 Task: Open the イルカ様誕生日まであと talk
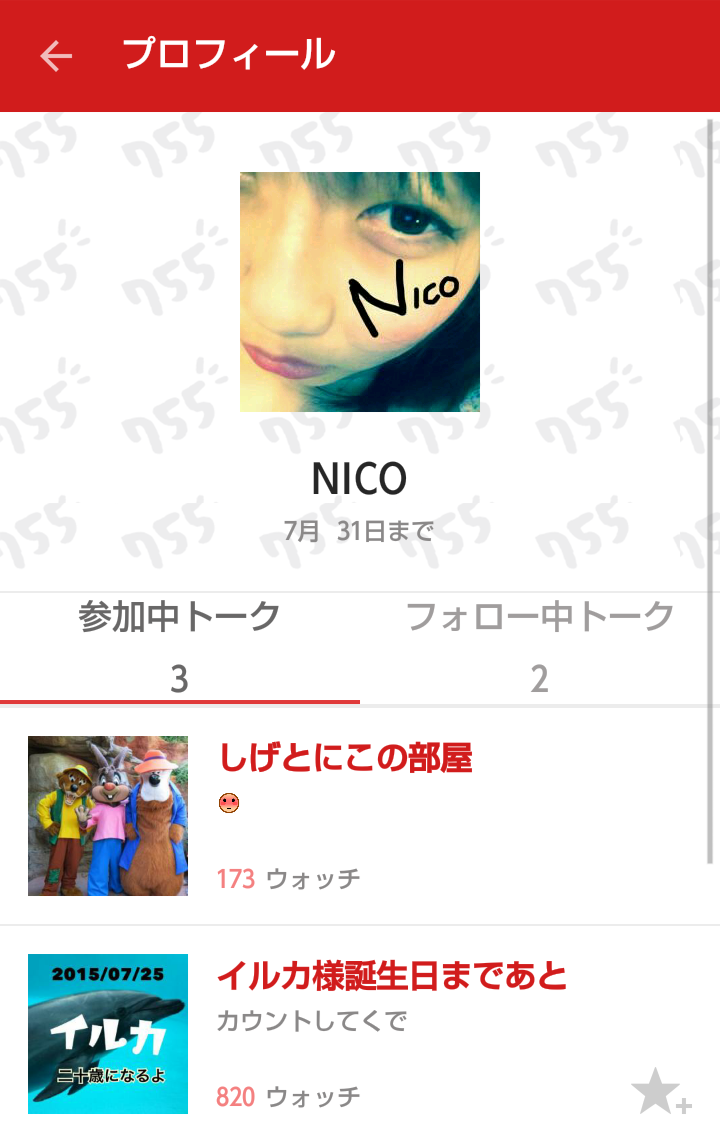tap(392, 974)
